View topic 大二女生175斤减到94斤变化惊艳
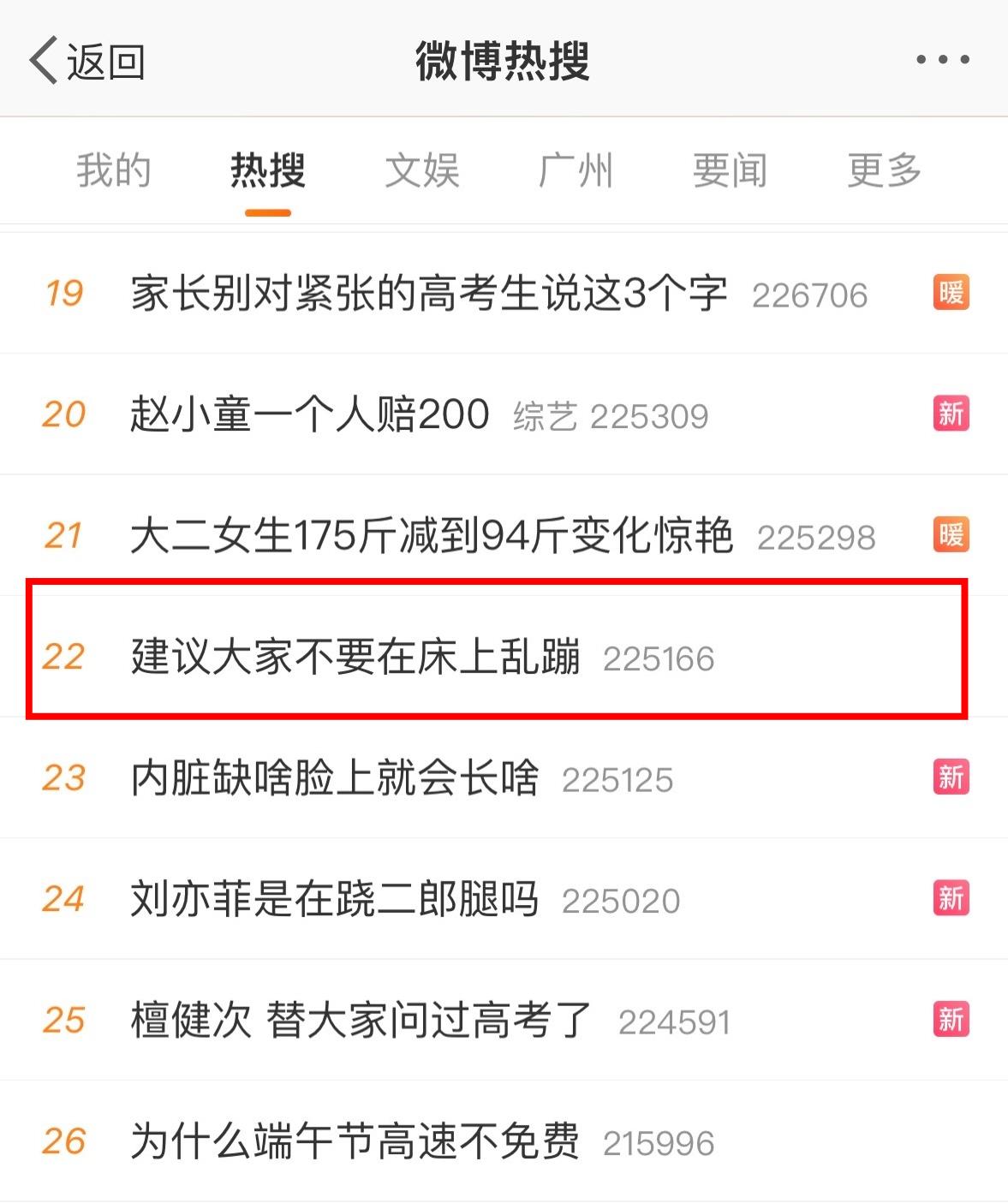The width and height of the screenshot is (1008, 1203). click(x=431, y=537)
